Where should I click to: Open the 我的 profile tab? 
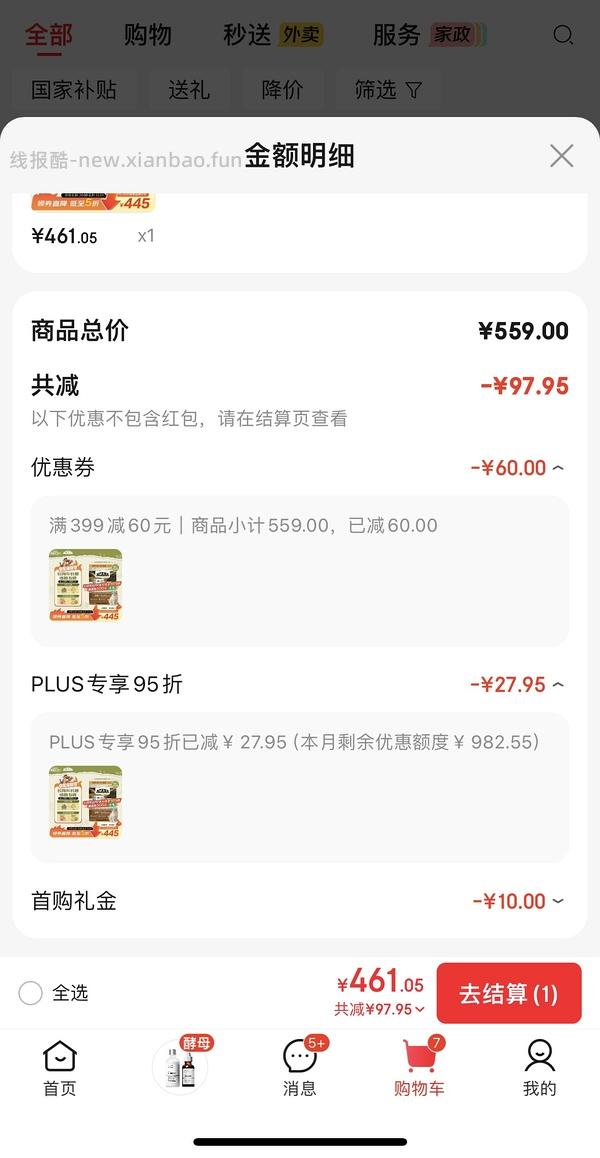coord(539,1067)
